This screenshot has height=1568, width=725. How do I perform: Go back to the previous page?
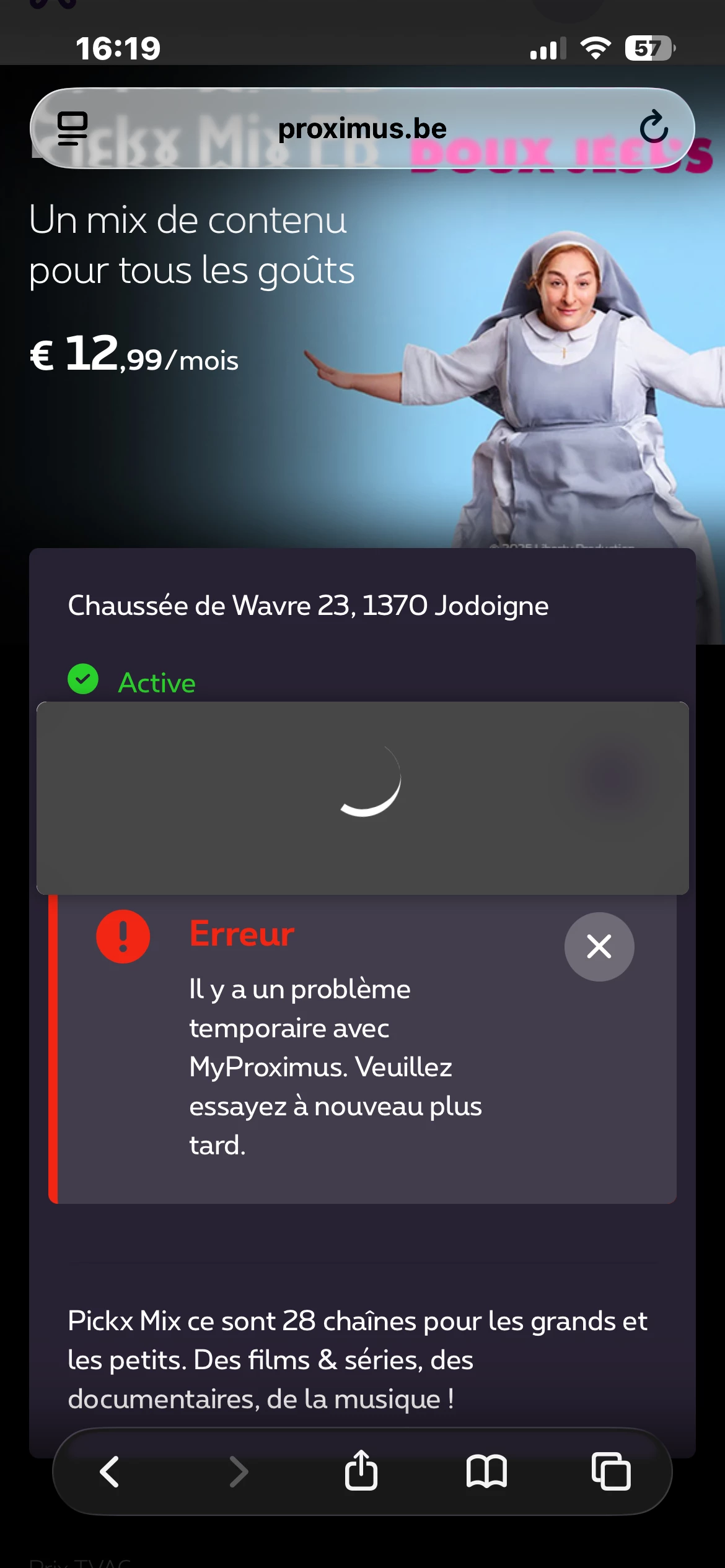coord(110,1471)
